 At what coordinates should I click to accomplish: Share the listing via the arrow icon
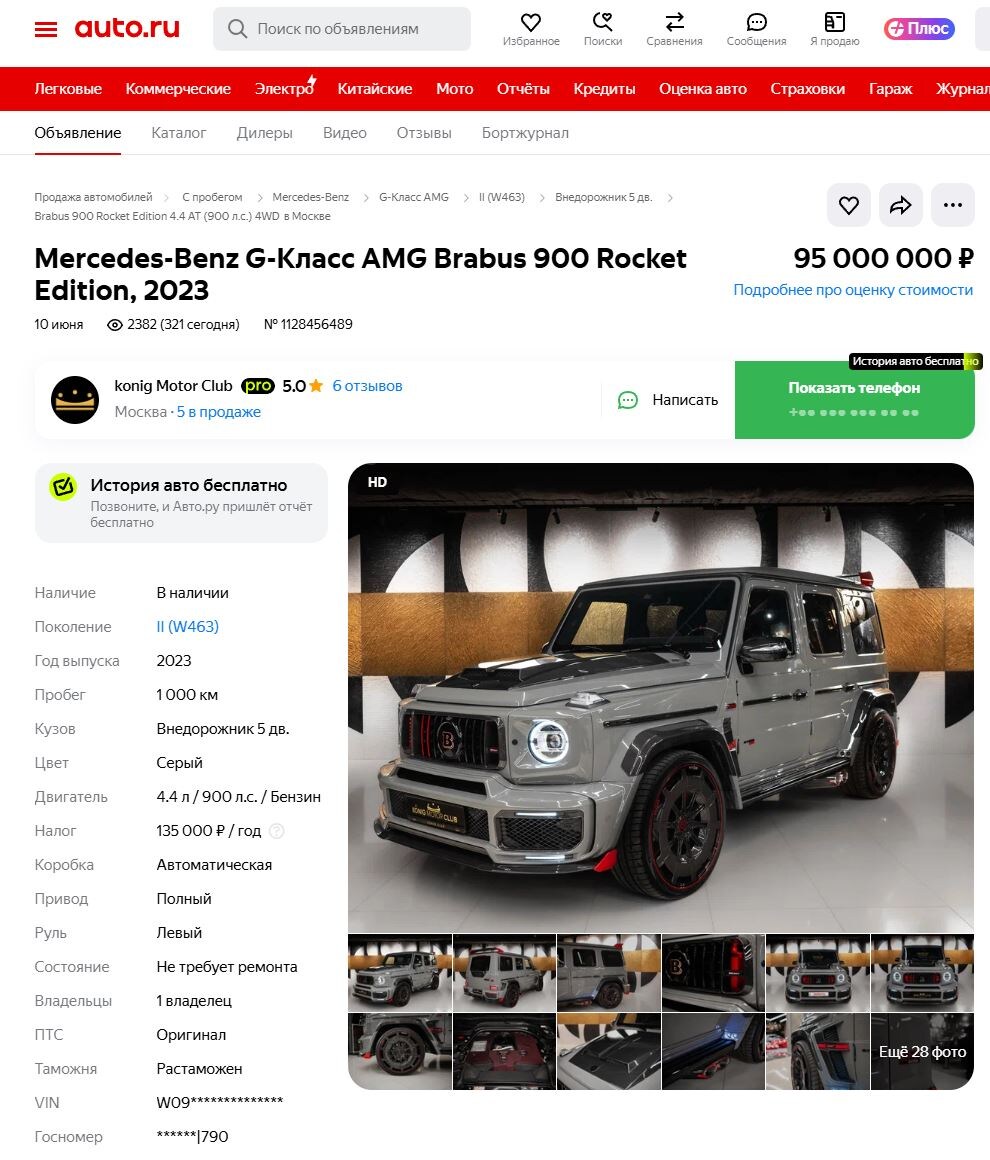pos(900,205)
